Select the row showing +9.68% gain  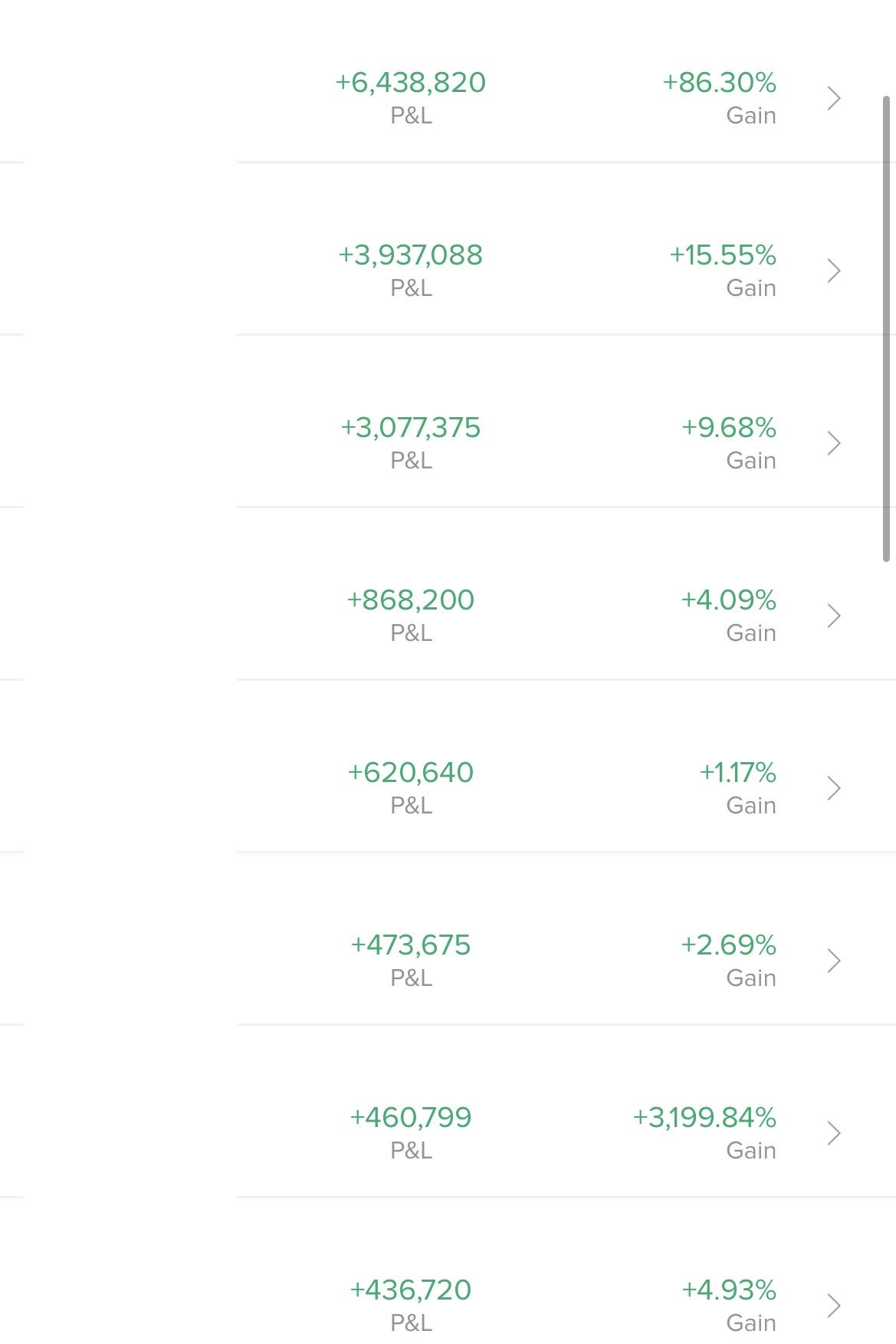[x=834, y=443]
